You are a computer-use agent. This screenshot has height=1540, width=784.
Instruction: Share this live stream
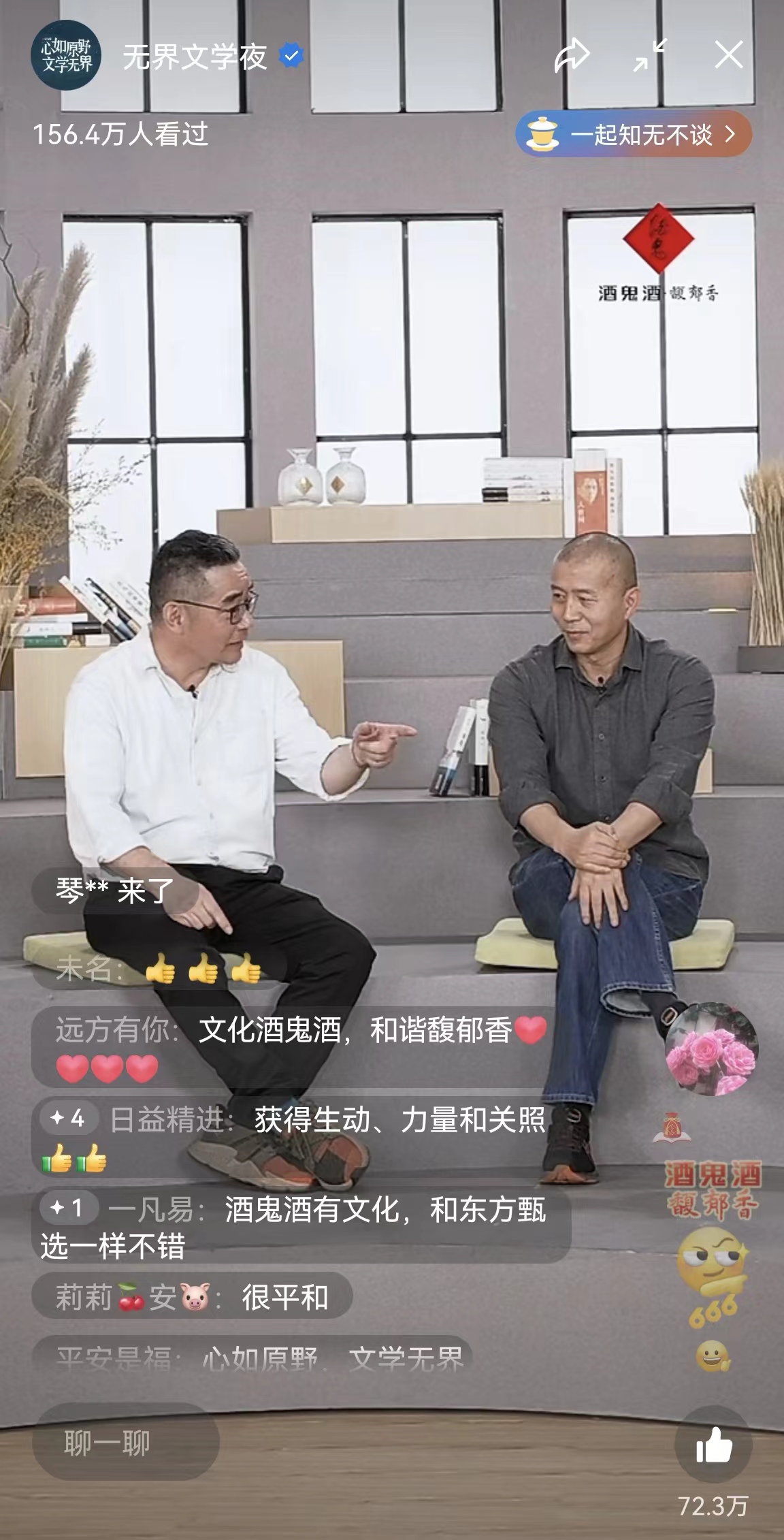pos(571,56)
